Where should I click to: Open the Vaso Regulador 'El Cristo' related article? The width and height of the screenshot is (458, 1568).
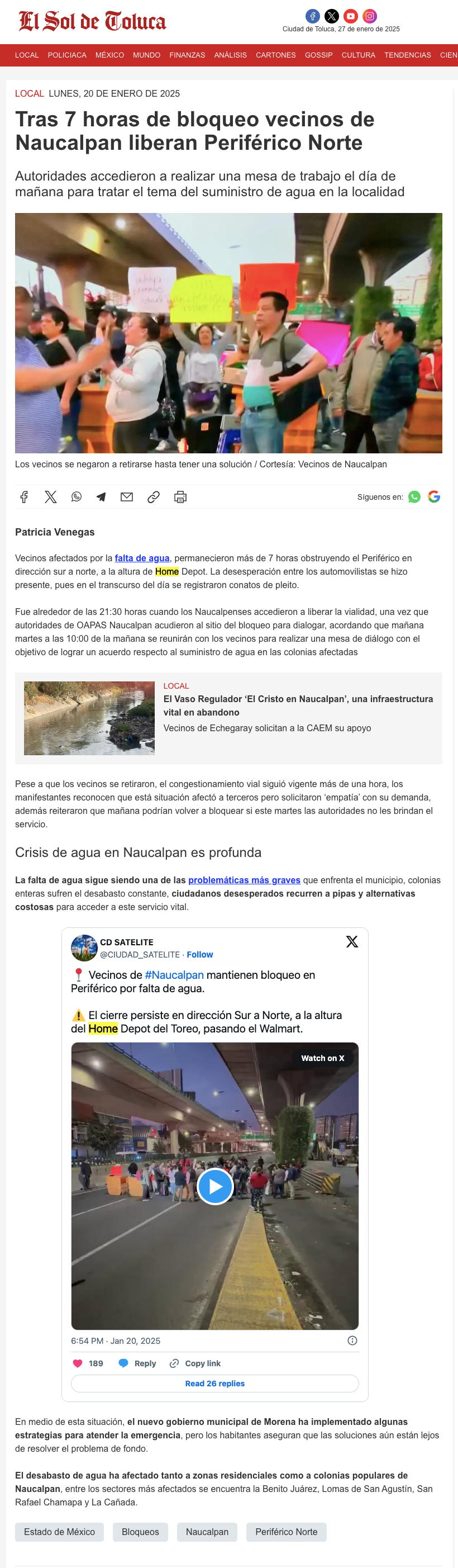point(298,705)
